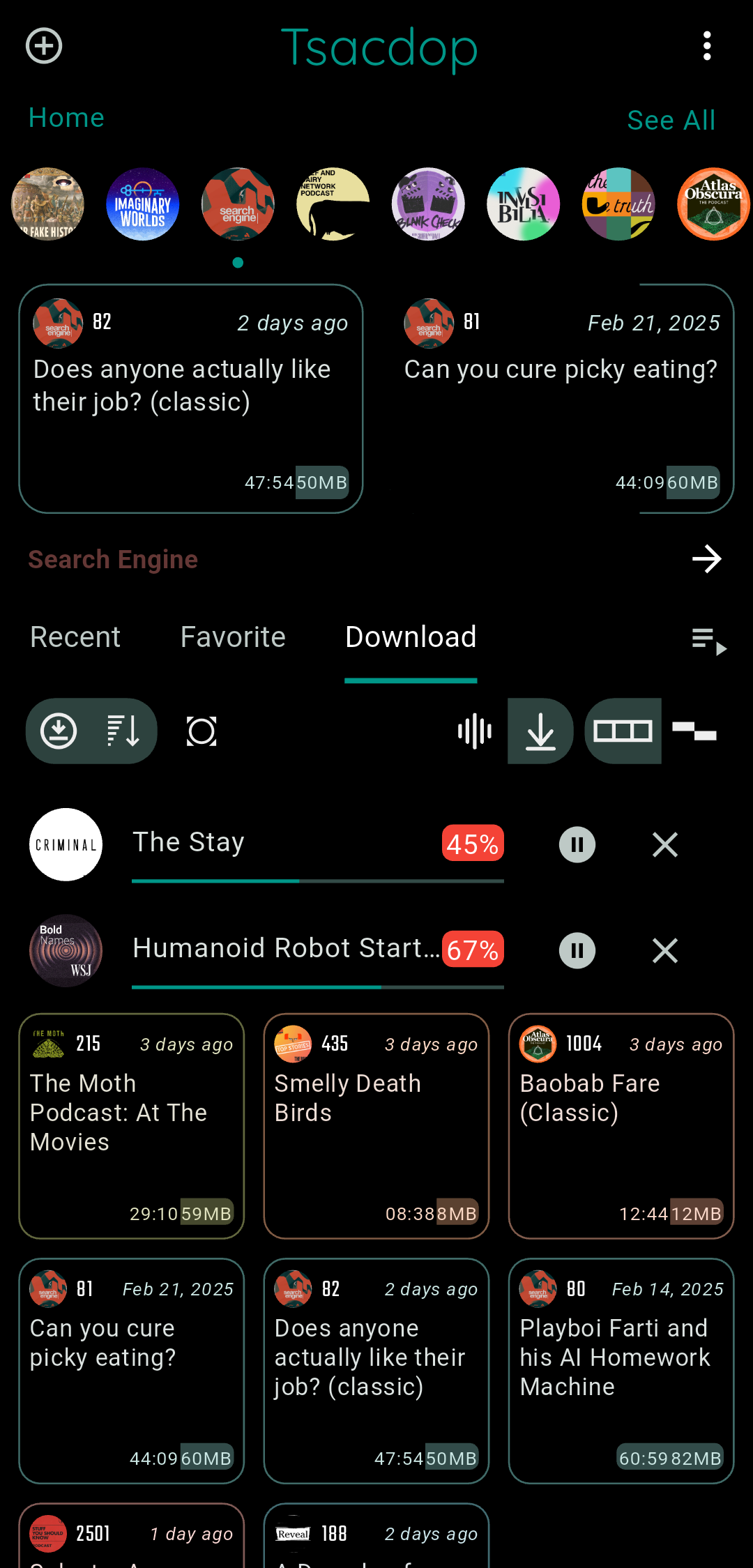Cancel The Stay download
The height and width of the screenshot is (1568, 753).
coord(665,845)
